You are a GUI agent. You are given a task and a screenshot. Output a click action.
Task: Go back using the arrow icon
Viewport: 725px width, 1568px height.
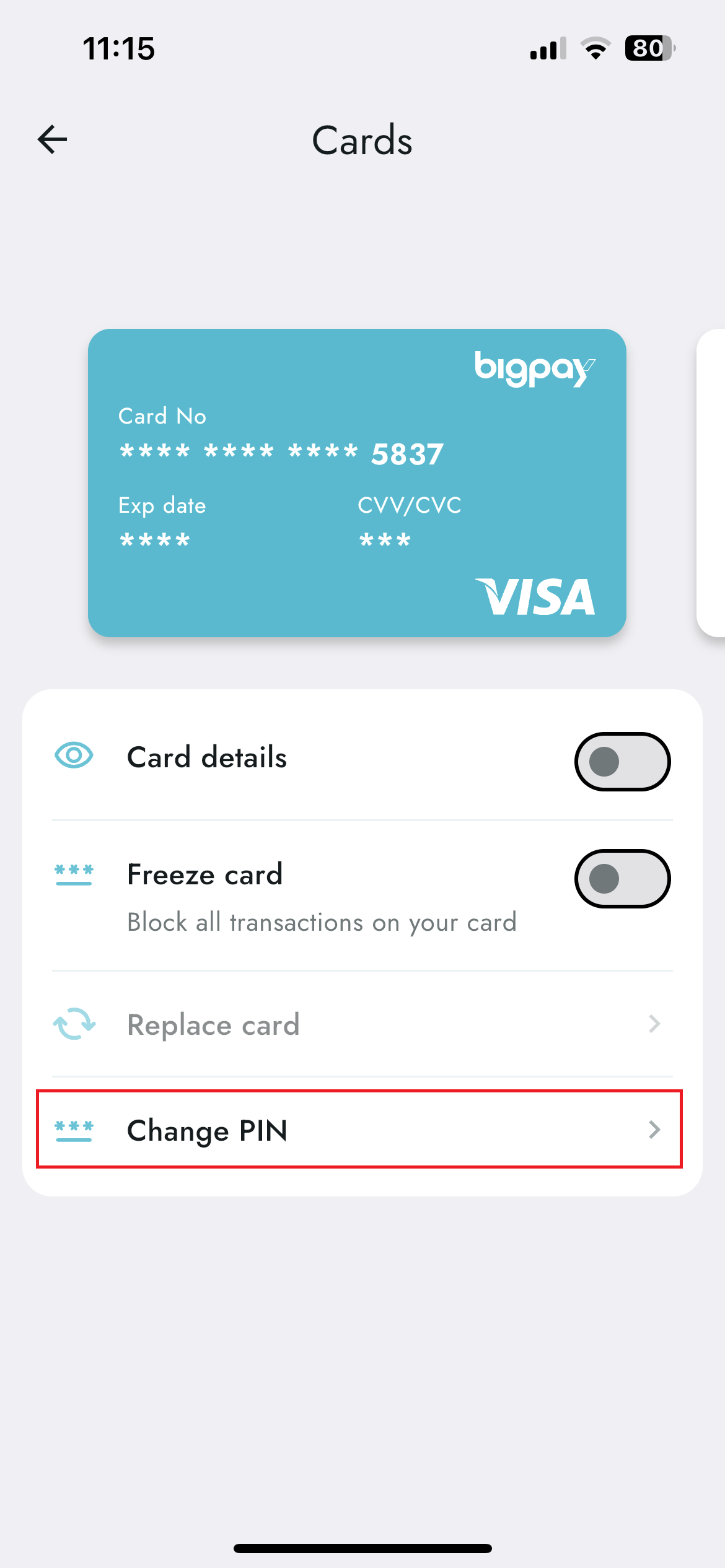tap(52, 139)
